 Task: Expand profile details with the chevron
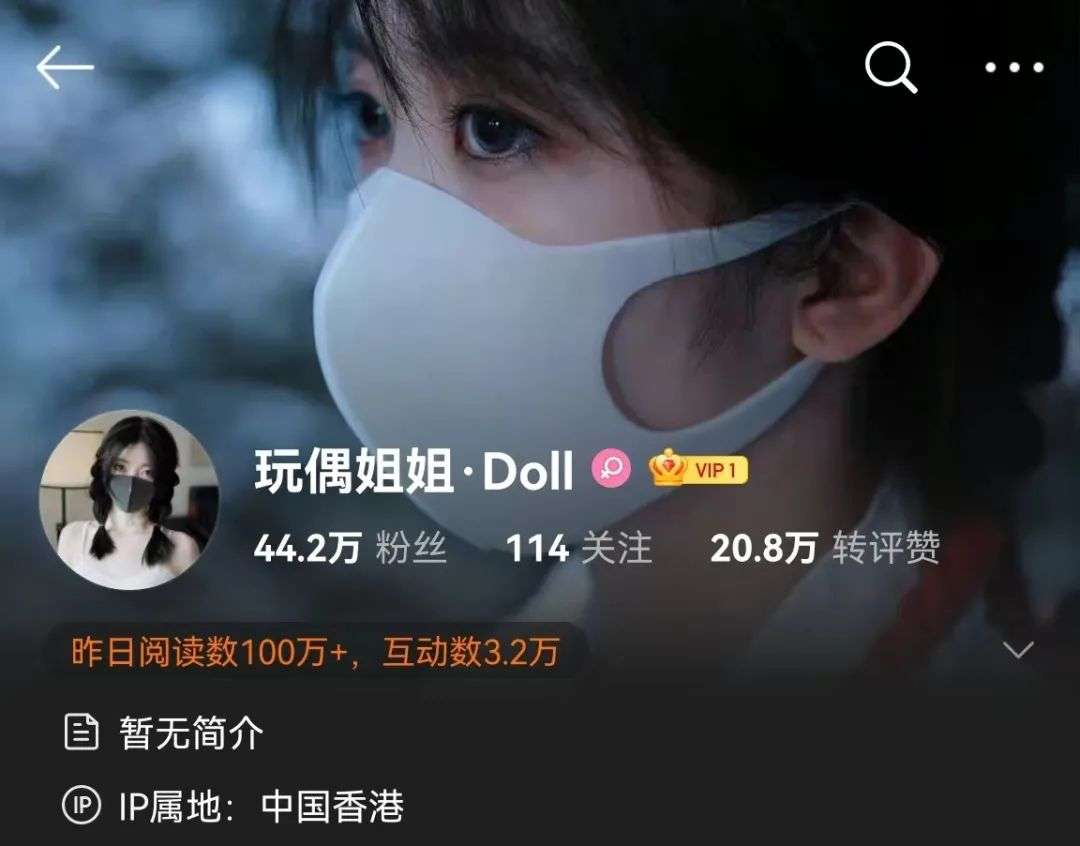pyautogui.click(x=1018, y=651)
